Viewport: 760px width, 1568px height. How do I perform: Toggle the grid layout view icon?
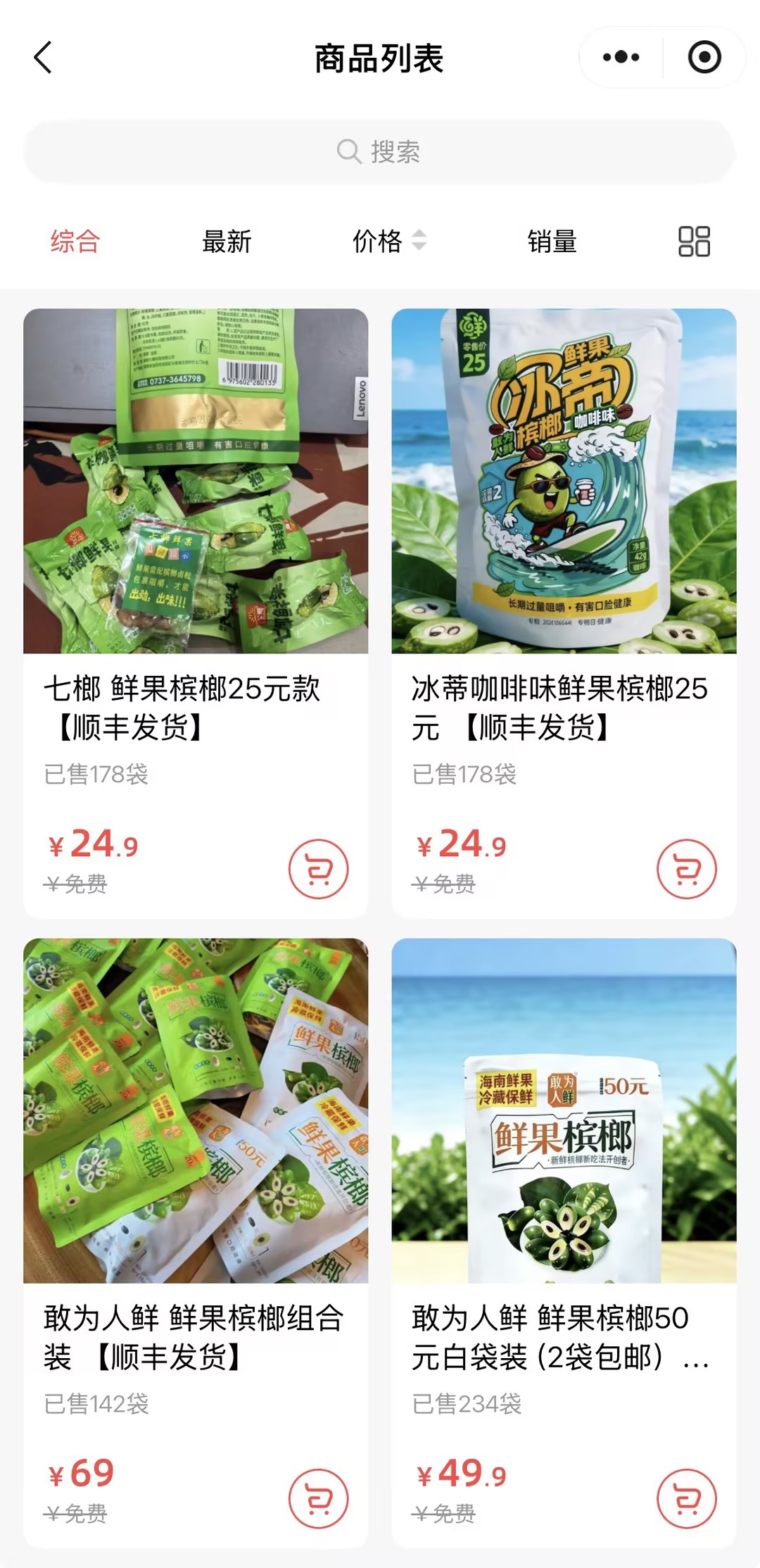tap(694, 242)
